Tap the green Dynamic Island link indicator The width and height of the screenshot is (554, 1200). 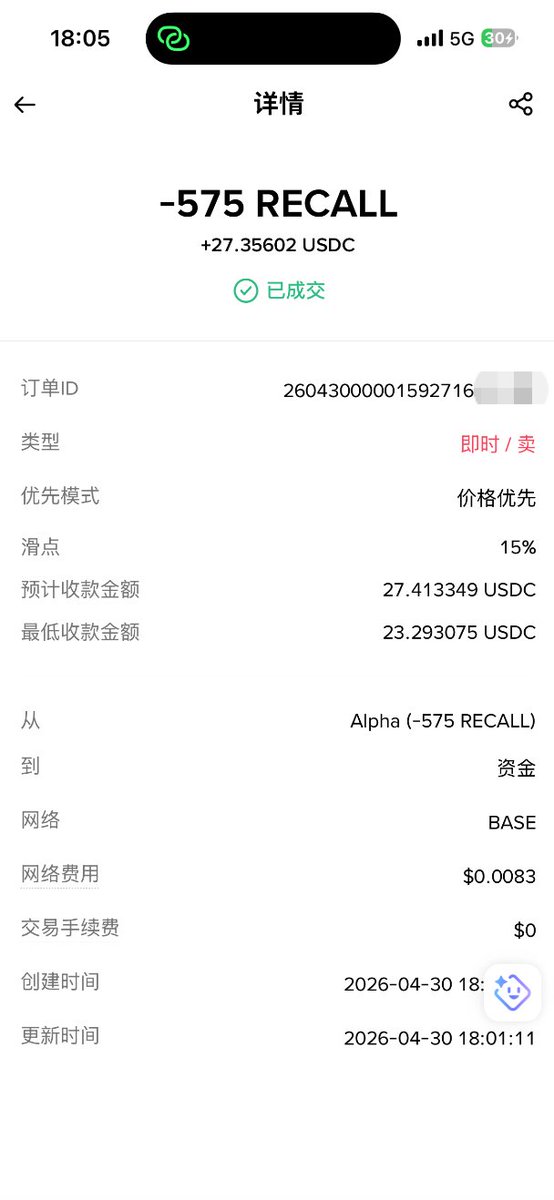pyautogui.click(x=173, y=39)
